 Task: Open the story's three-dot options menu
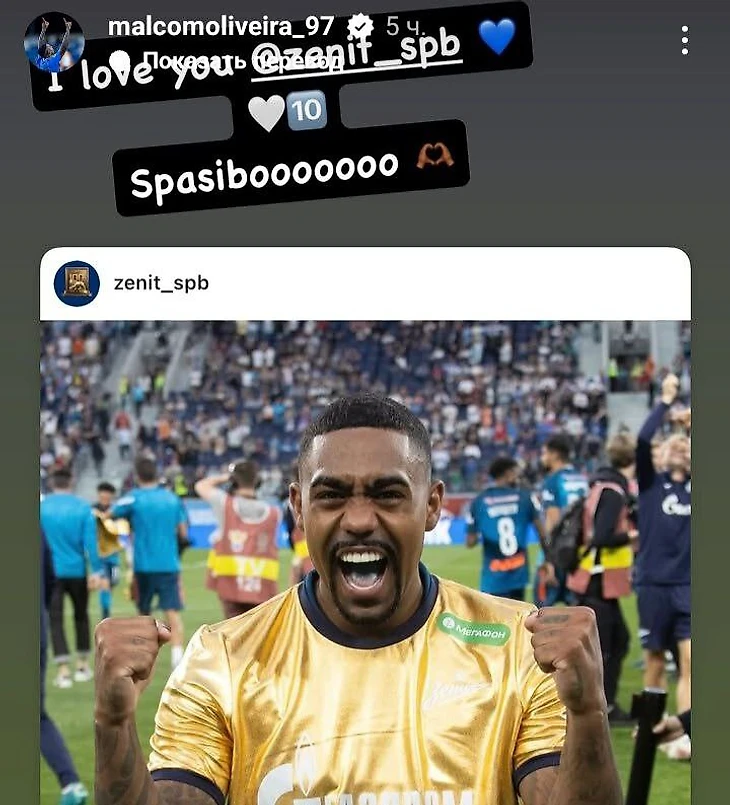684,40
